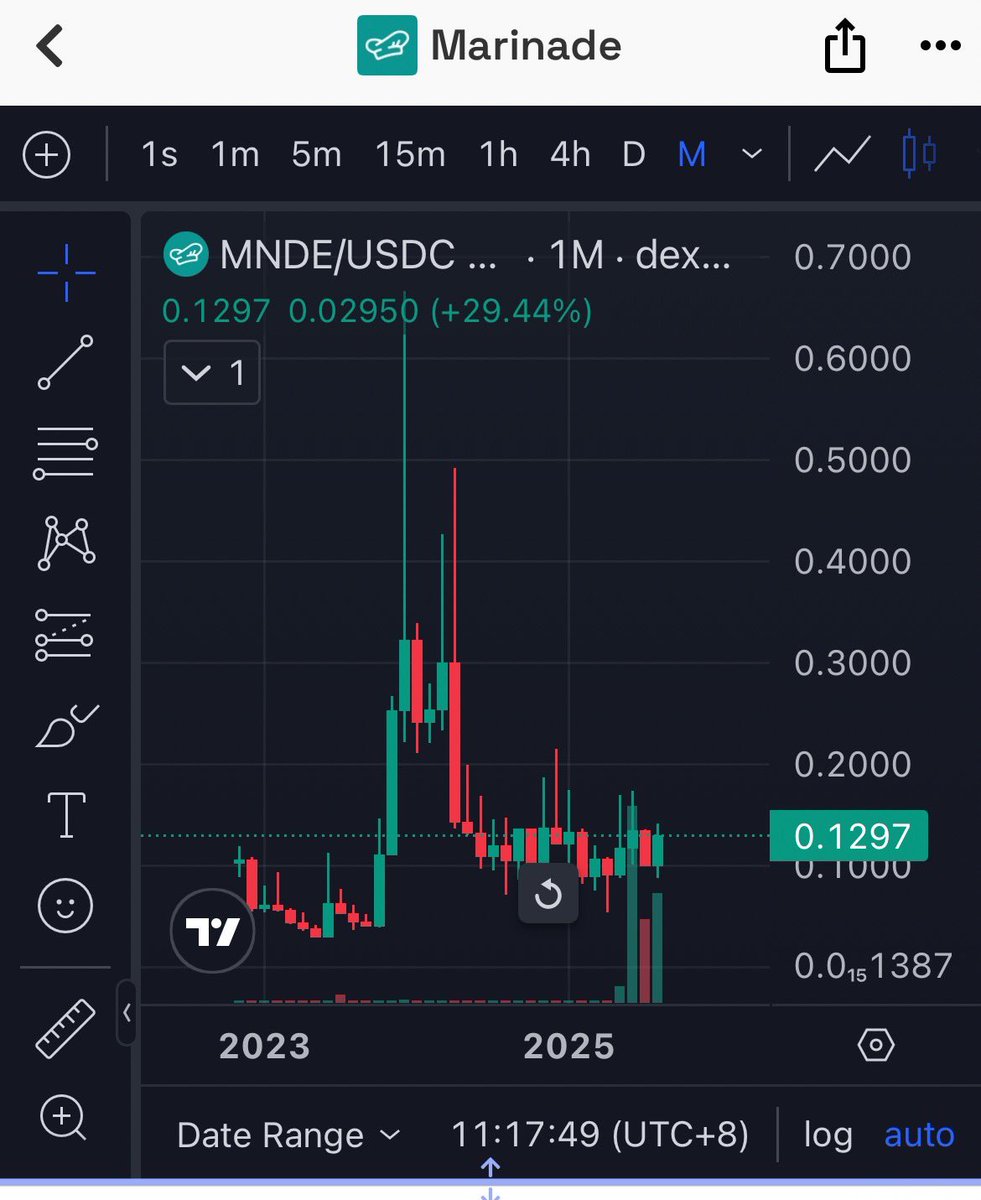Switch to daily D interval

point(633,155)
